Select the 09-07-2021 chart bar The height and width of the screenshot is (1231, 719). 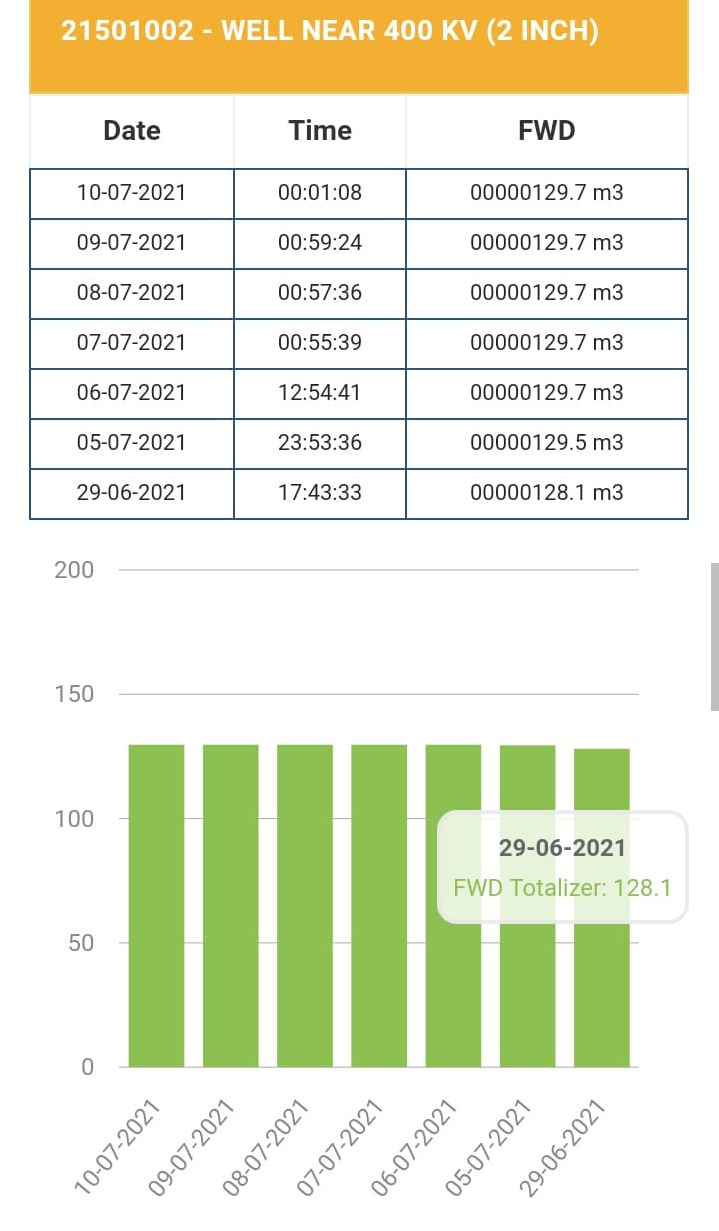coord(230,905)
